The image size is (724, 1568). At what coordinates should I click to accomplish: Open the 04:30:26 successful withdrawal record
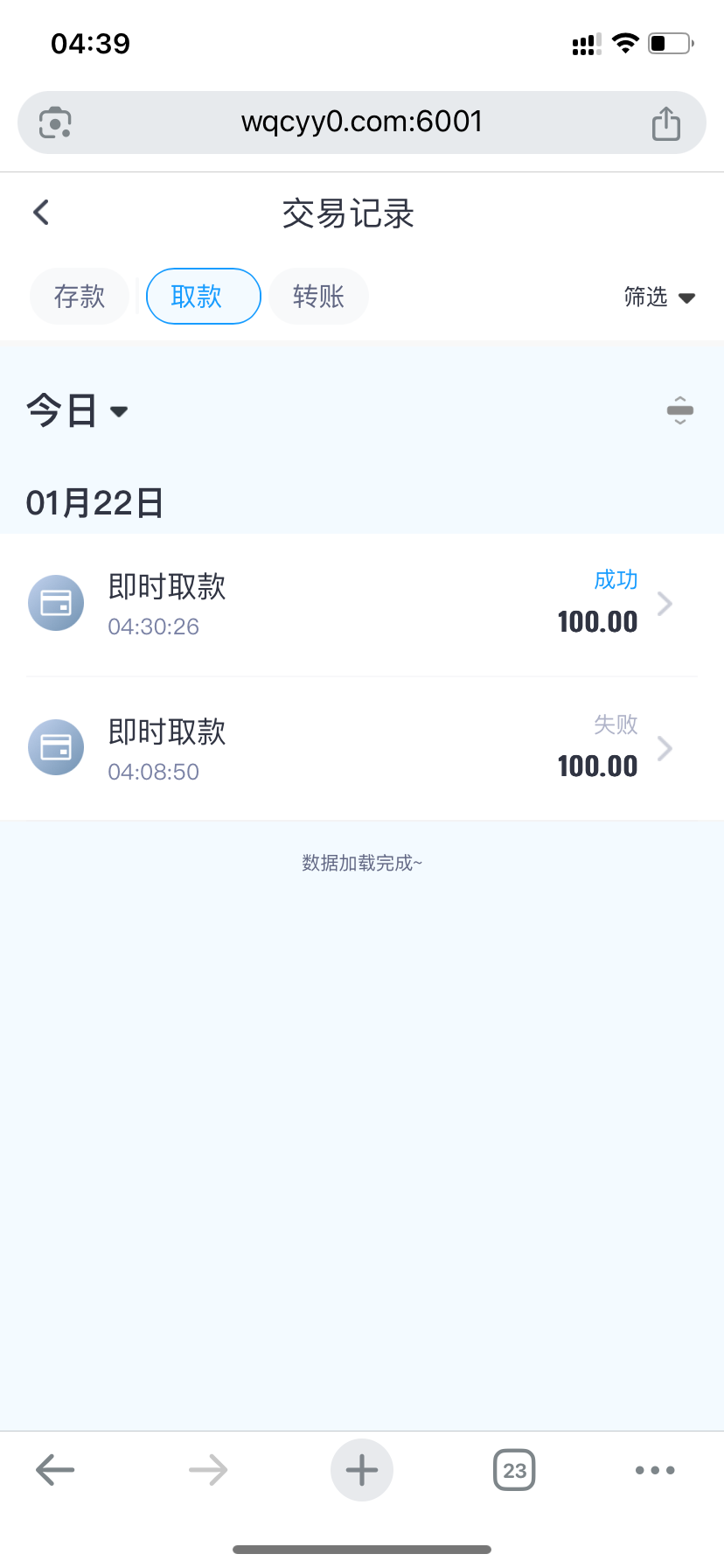(362, 604)
